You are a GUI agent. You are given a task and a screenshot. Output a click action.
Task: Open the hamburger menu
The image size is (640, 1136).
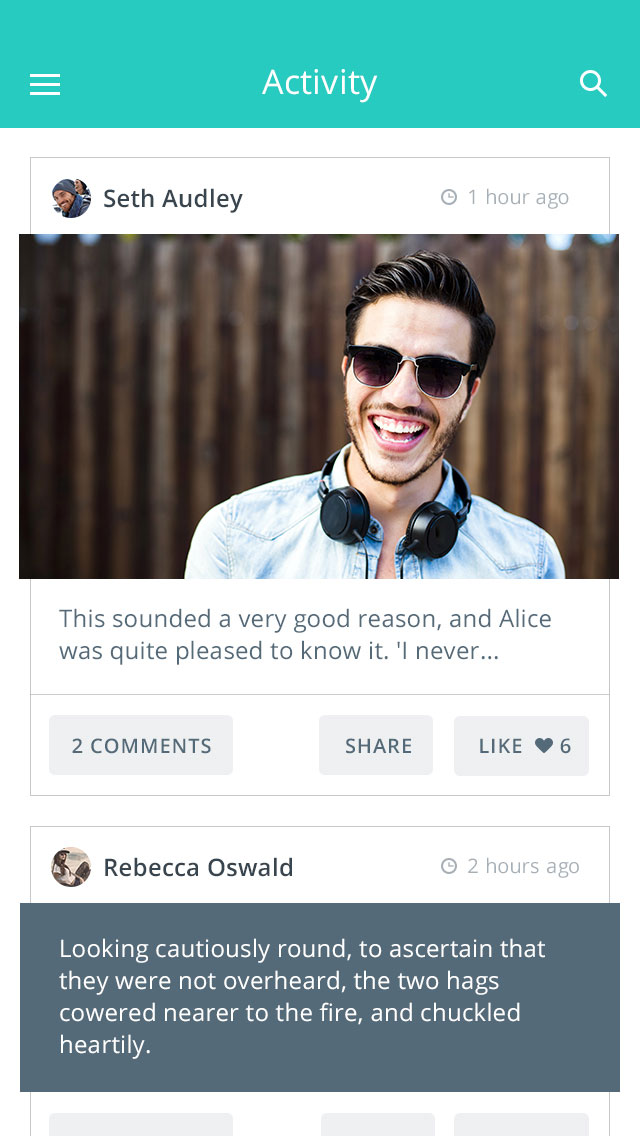45,85
